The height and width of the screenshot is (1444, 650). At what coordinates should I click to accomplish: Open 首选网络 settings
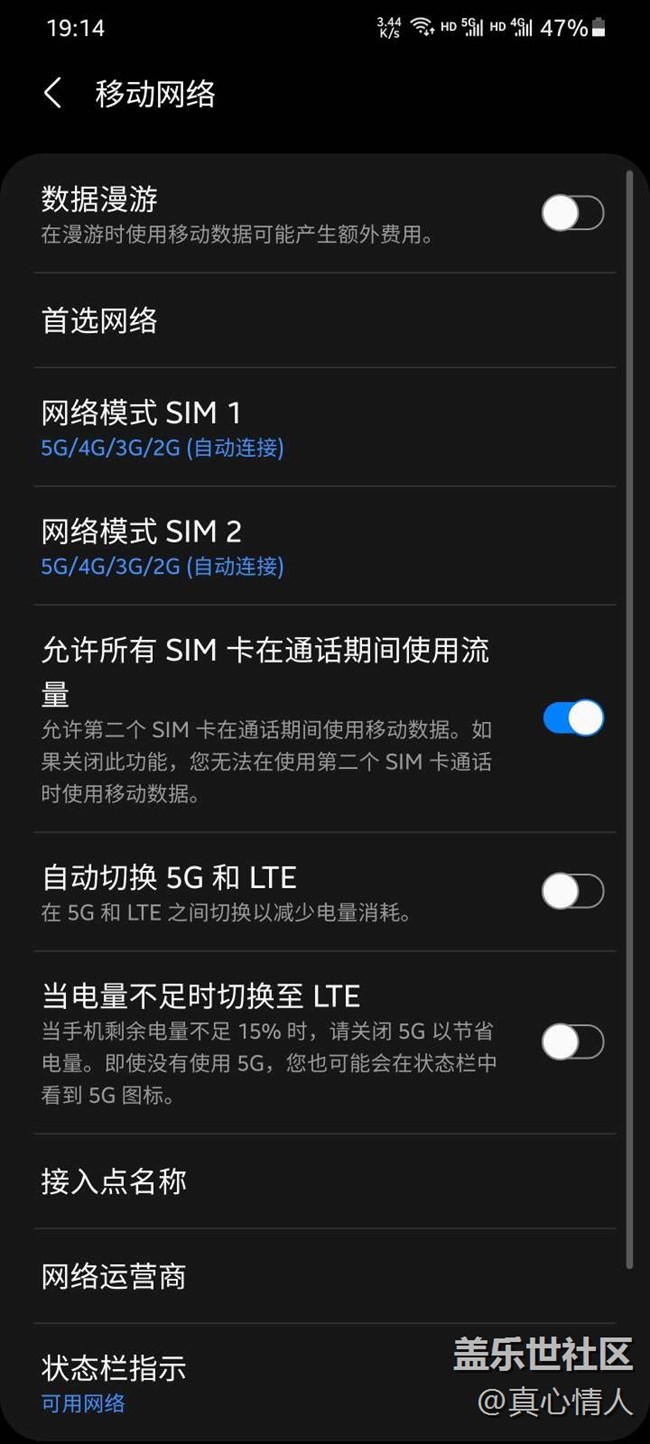(x=325, y=320)
